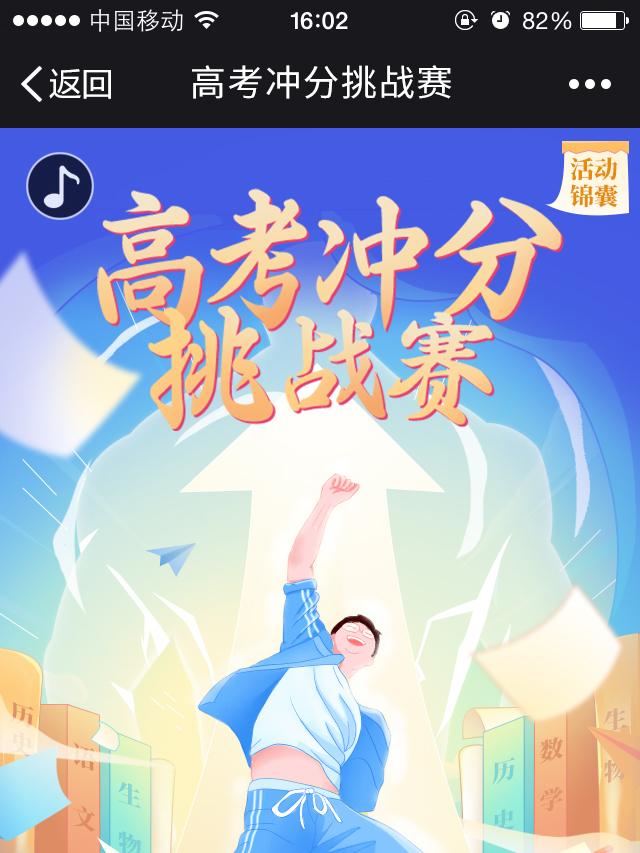Open the 活动锦囊 tag
Image resolution: width=640 pixels, height=853 pixels.
point(594,180)
